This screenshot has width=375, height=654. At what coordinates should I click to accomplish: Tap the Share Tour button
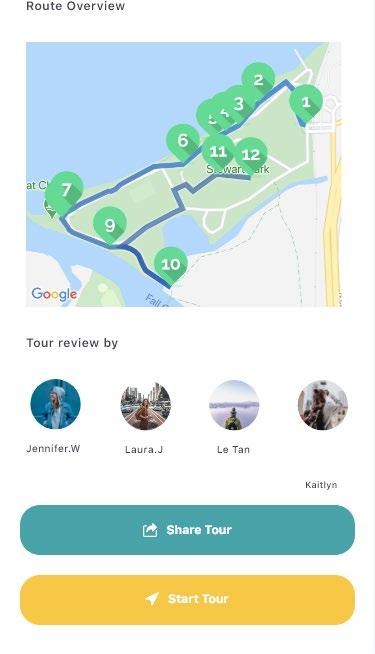[x=187, y=530]
